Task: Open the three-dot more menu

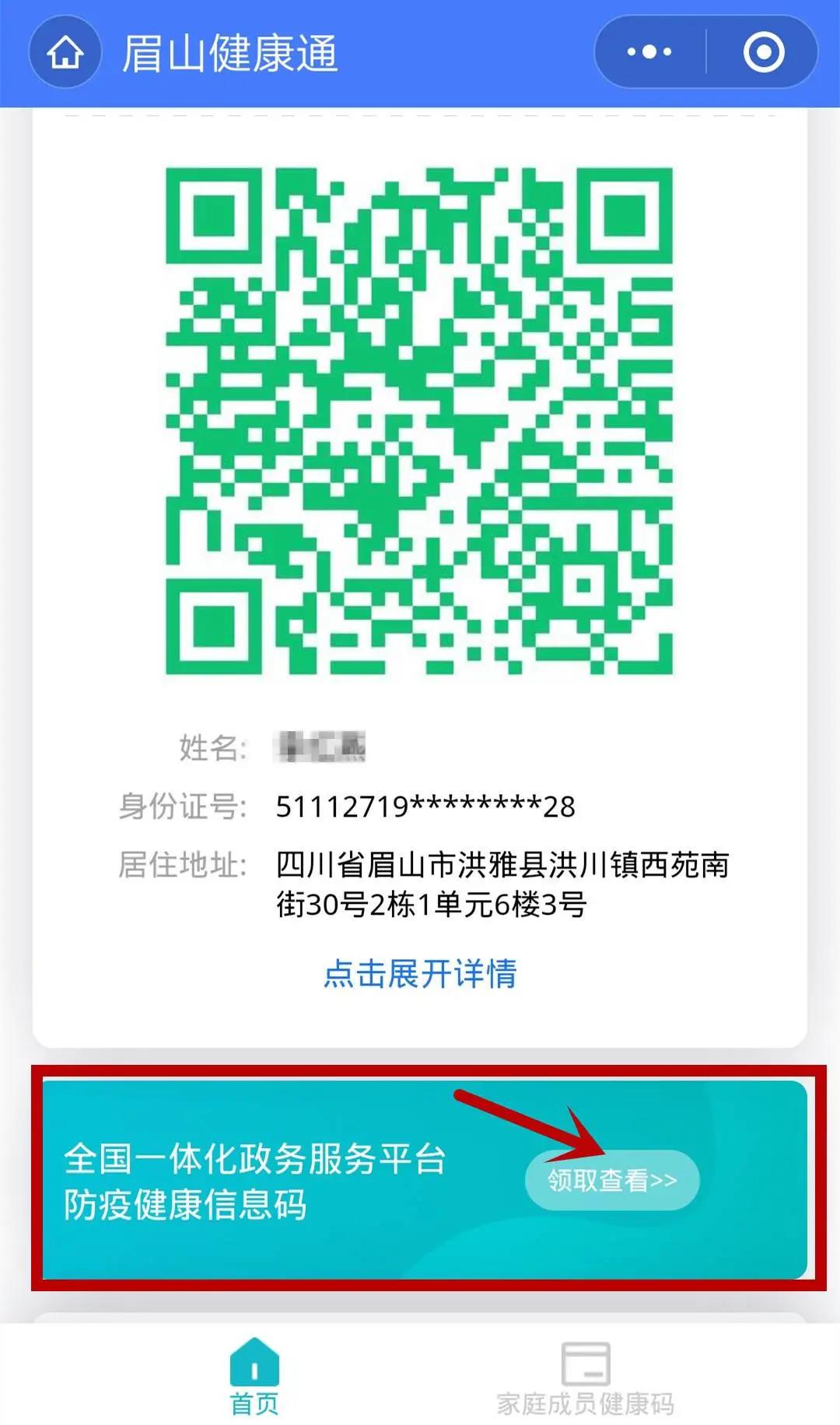Action: click(x=649, y=53)
